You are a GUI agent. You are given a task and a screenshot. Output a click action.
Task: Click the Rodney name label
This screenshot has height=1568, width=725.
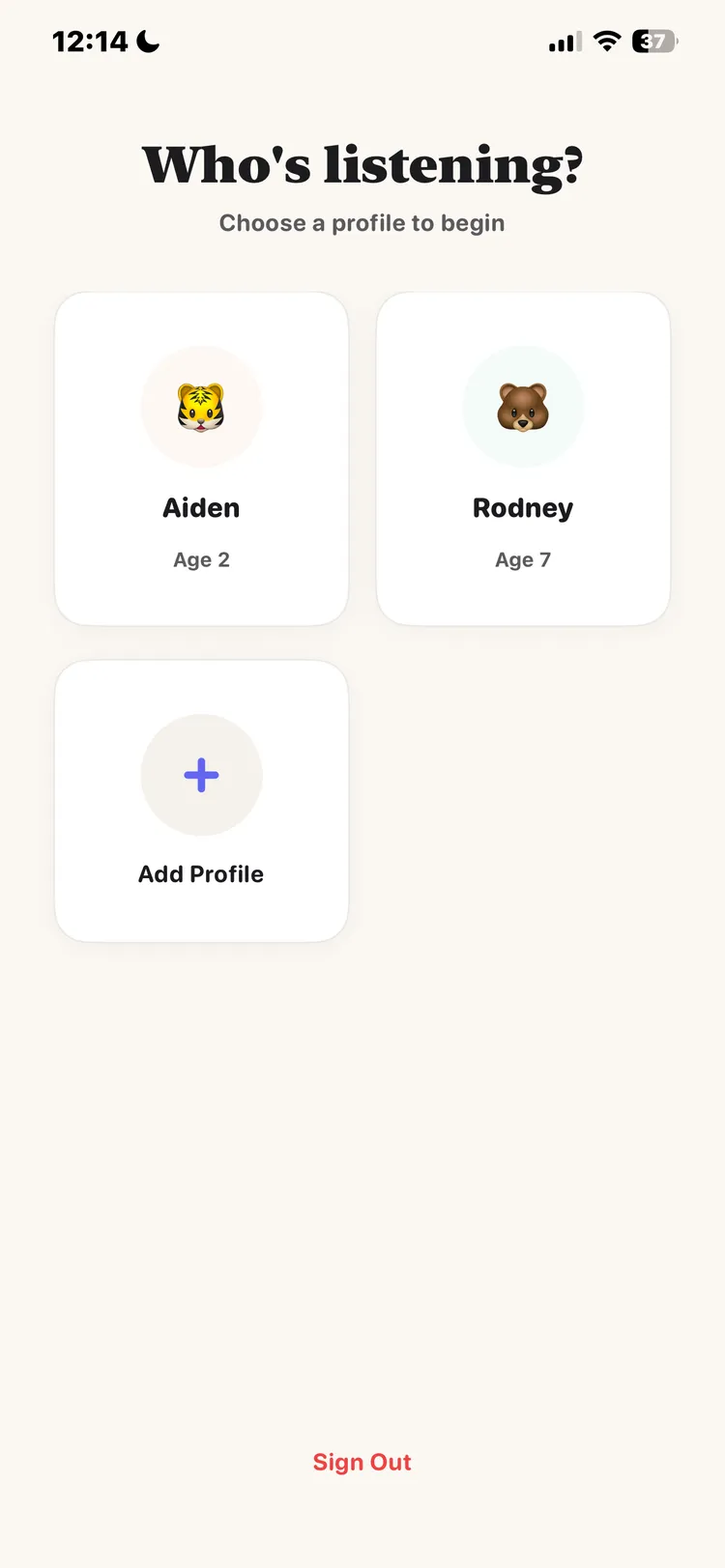click(523, 507)
